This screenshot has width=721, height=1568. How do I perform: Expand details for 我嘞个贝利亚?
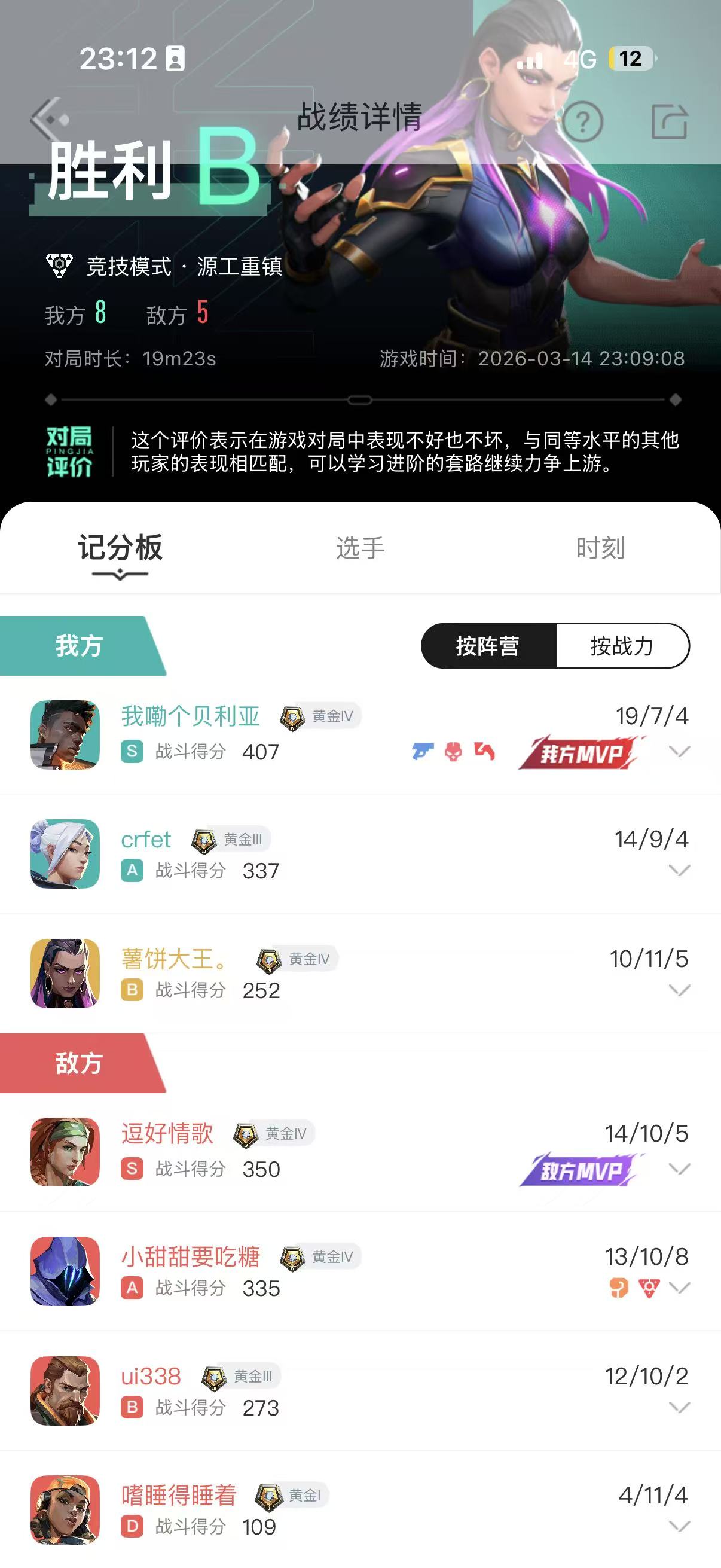point(679,751)
